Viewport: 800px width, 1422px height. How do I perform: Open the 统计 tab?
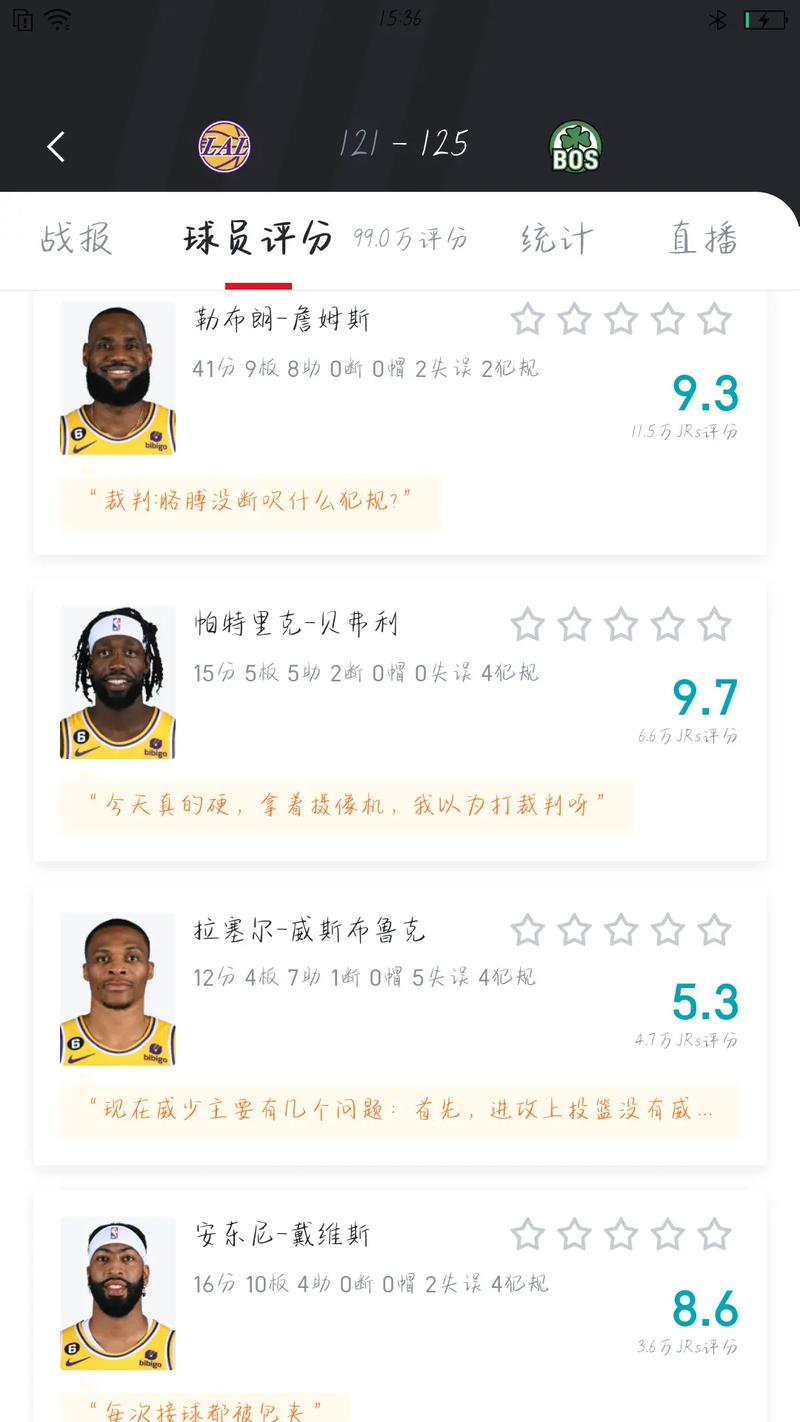(557, 240)
